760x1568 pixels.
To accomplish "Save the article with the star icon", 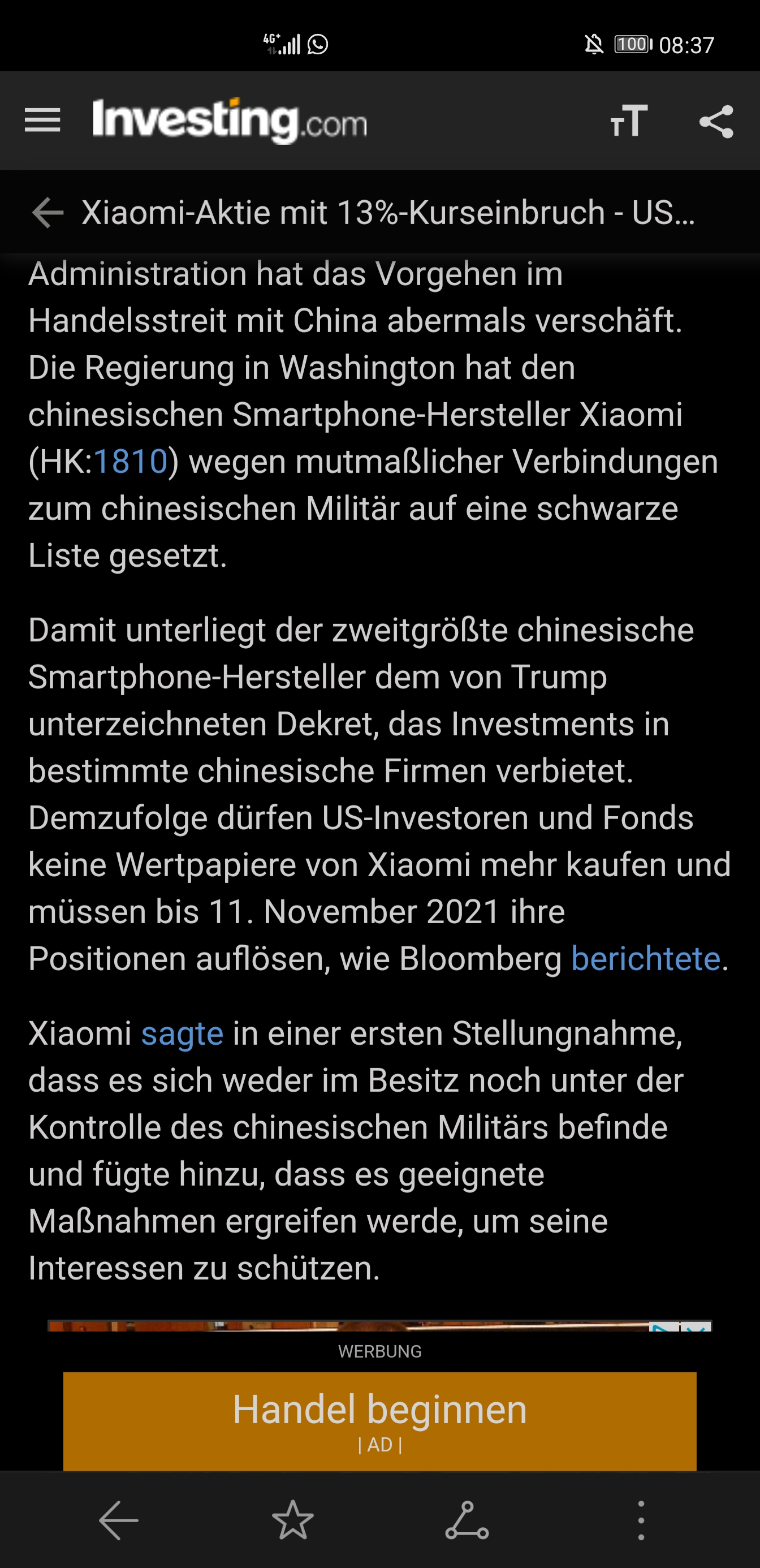I will pos(293,1520).
